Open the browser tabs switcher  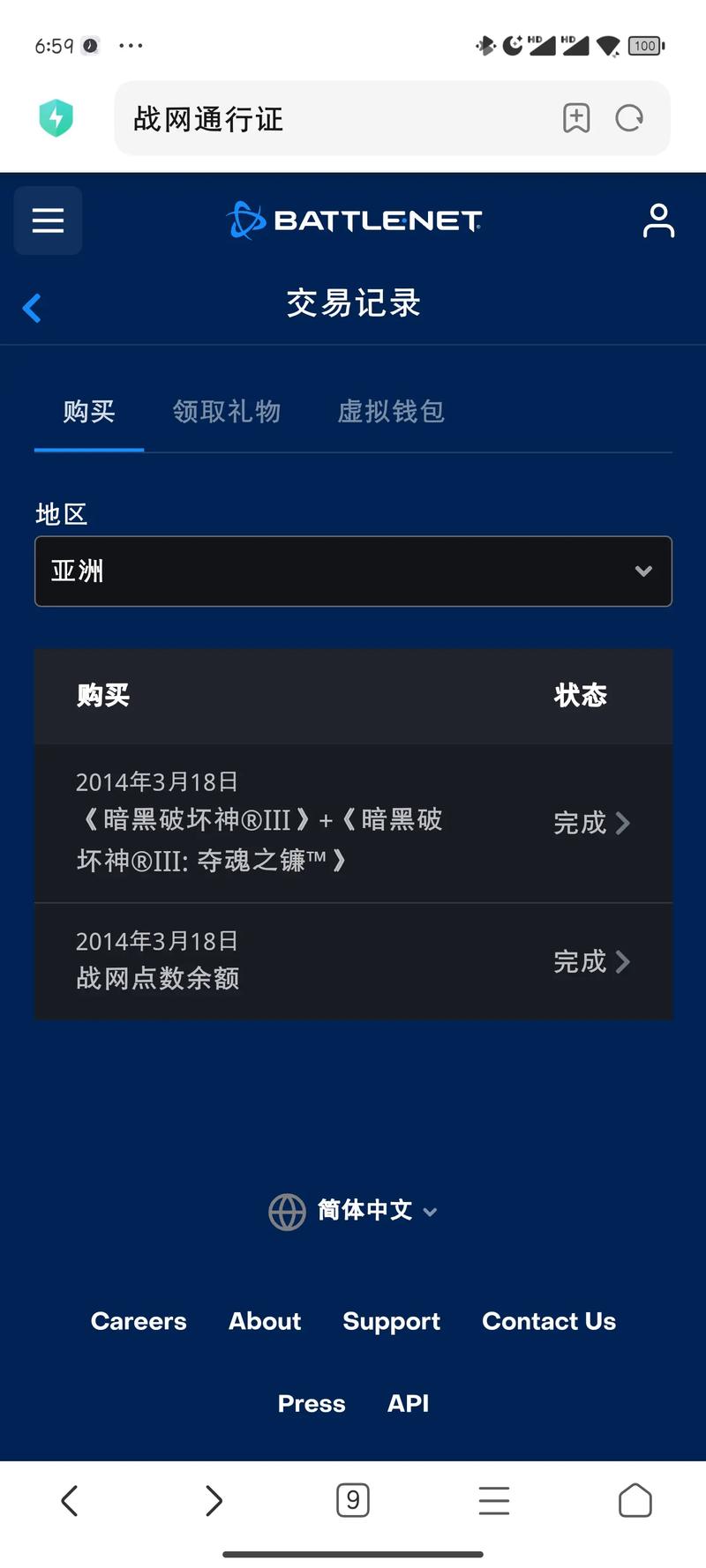(353, 1500)
